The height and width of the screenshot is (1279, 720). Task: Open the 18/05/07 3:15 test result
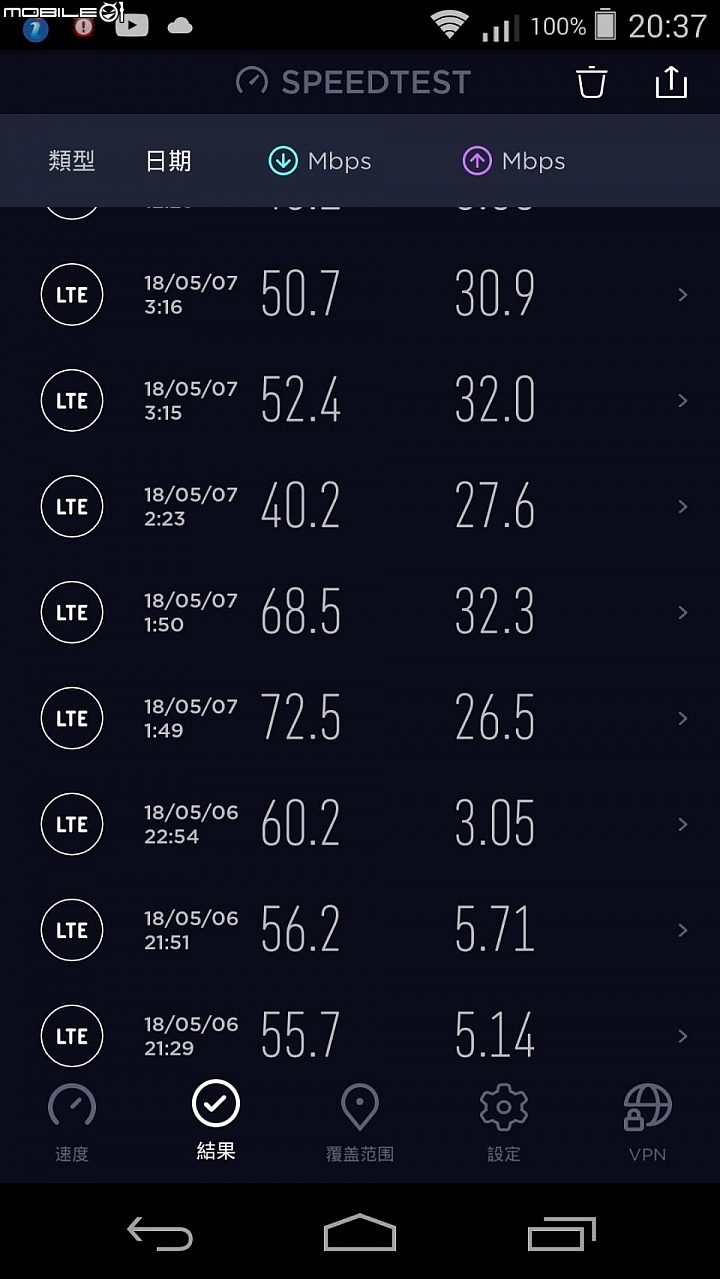(x=360, y=400)
